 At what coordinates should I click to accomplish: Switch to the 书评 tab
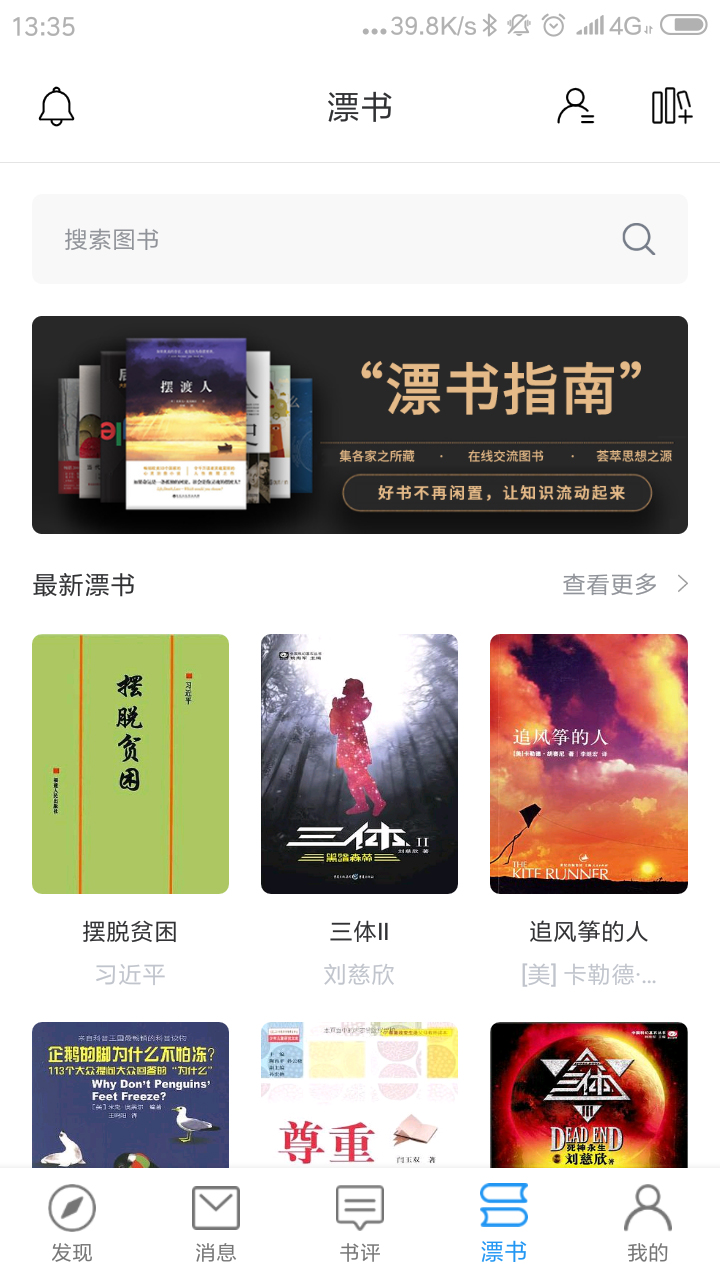pyautogui.click(x=360, y=1223)
